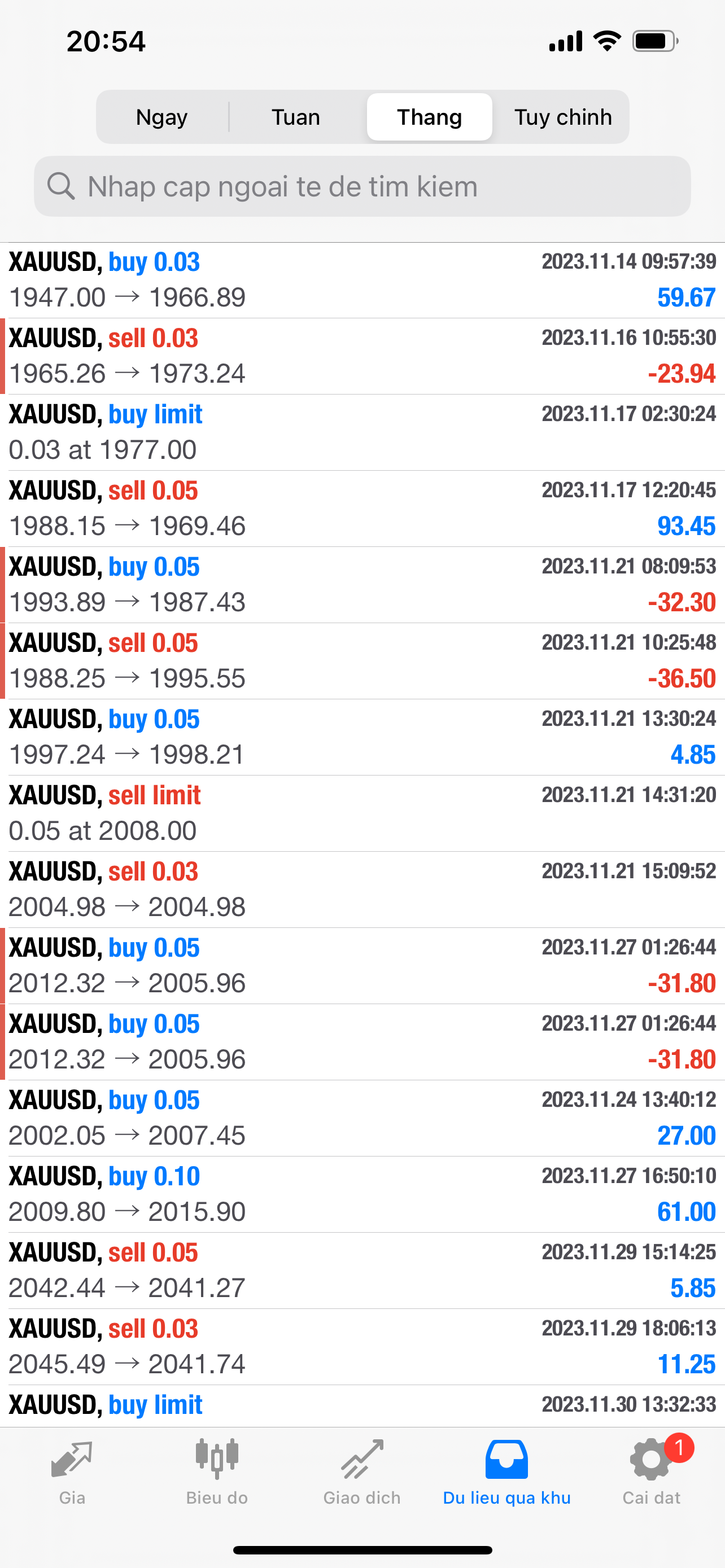
Task: Select the Thang period tab
Action: (x=429, y=117)
